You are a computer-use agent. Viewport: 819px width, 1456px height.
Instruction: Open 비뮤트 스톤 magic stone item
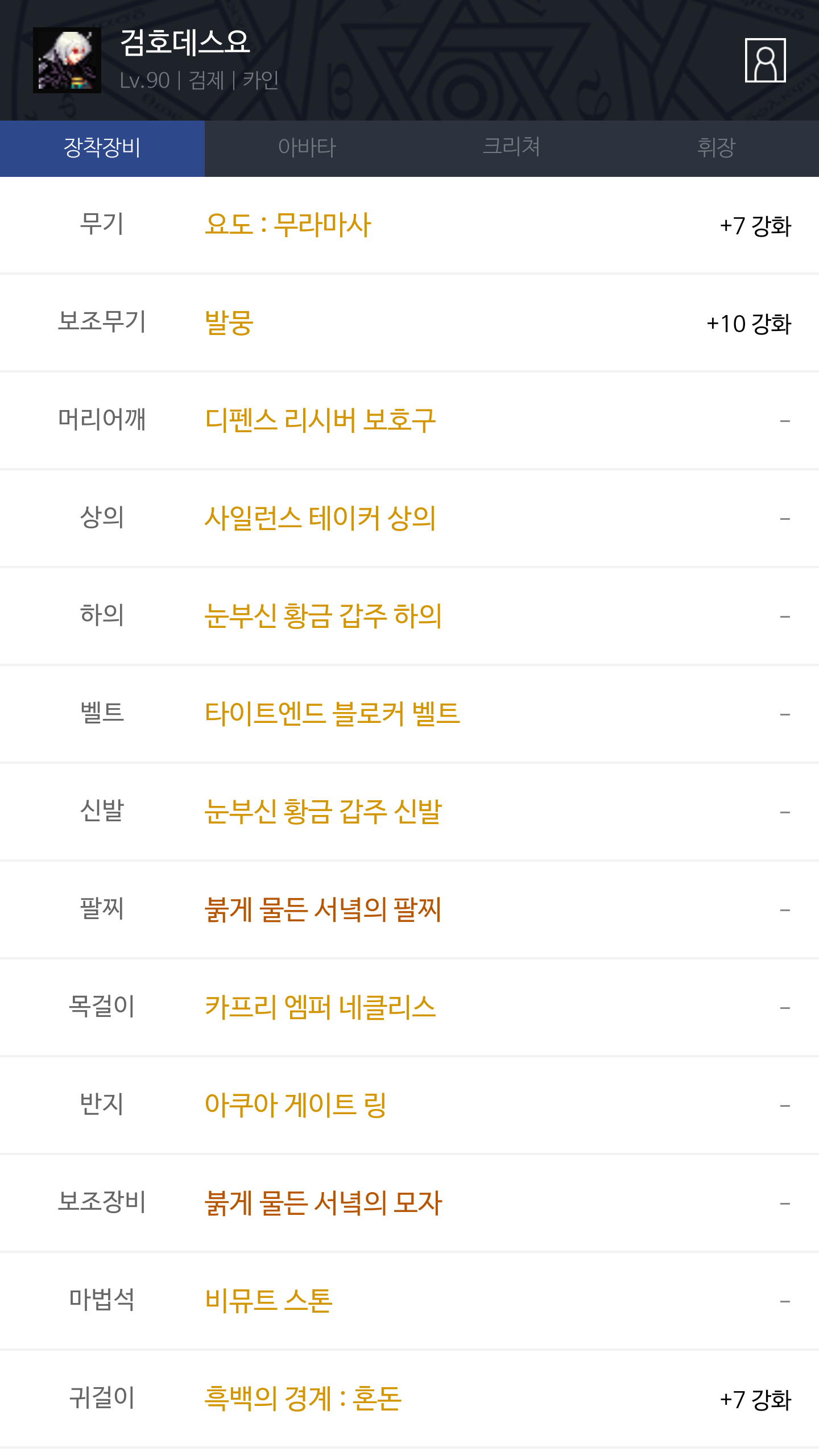268,1301
